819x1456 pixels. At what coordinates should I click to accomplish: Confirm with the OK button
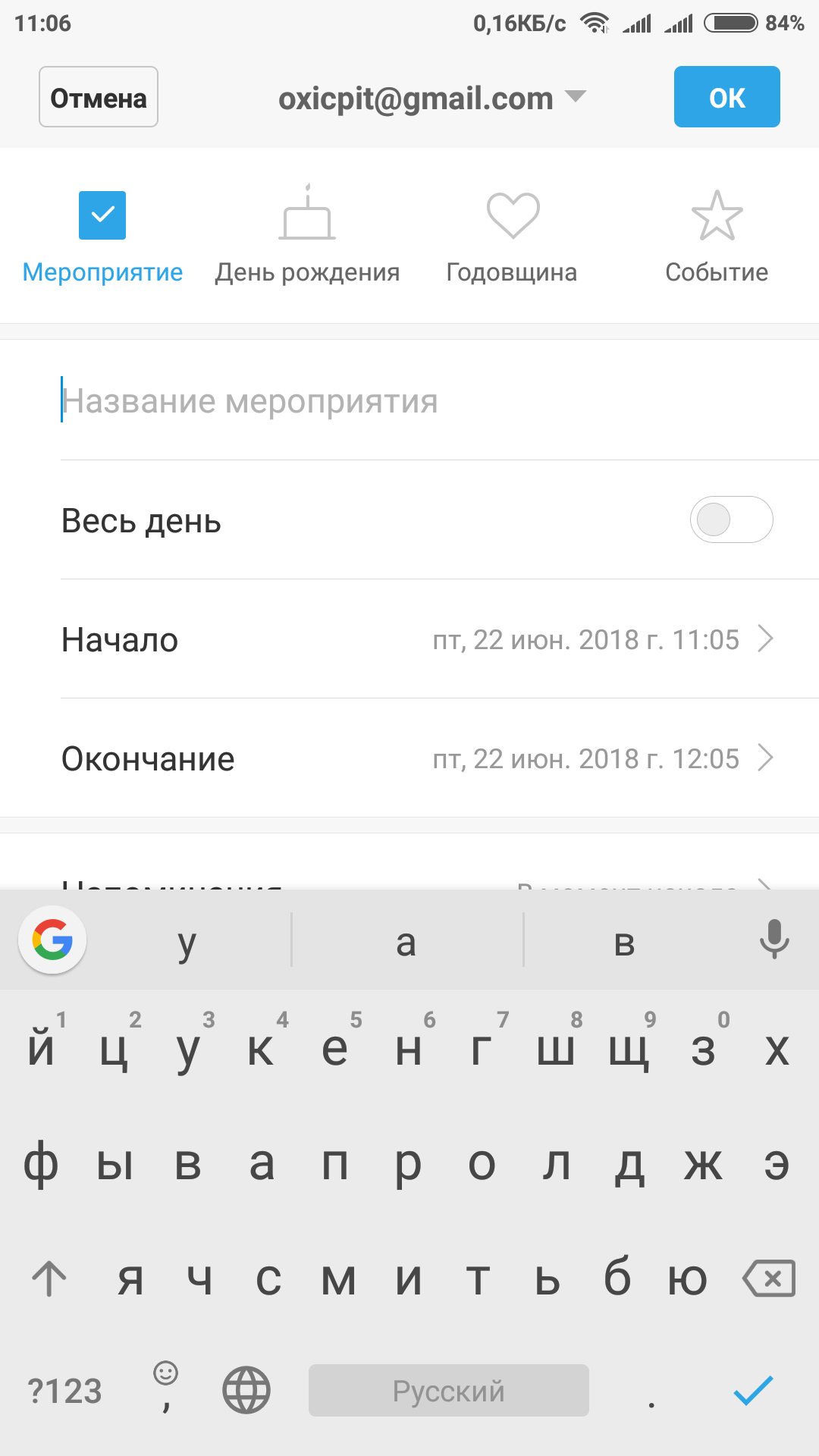click(726, 97)
